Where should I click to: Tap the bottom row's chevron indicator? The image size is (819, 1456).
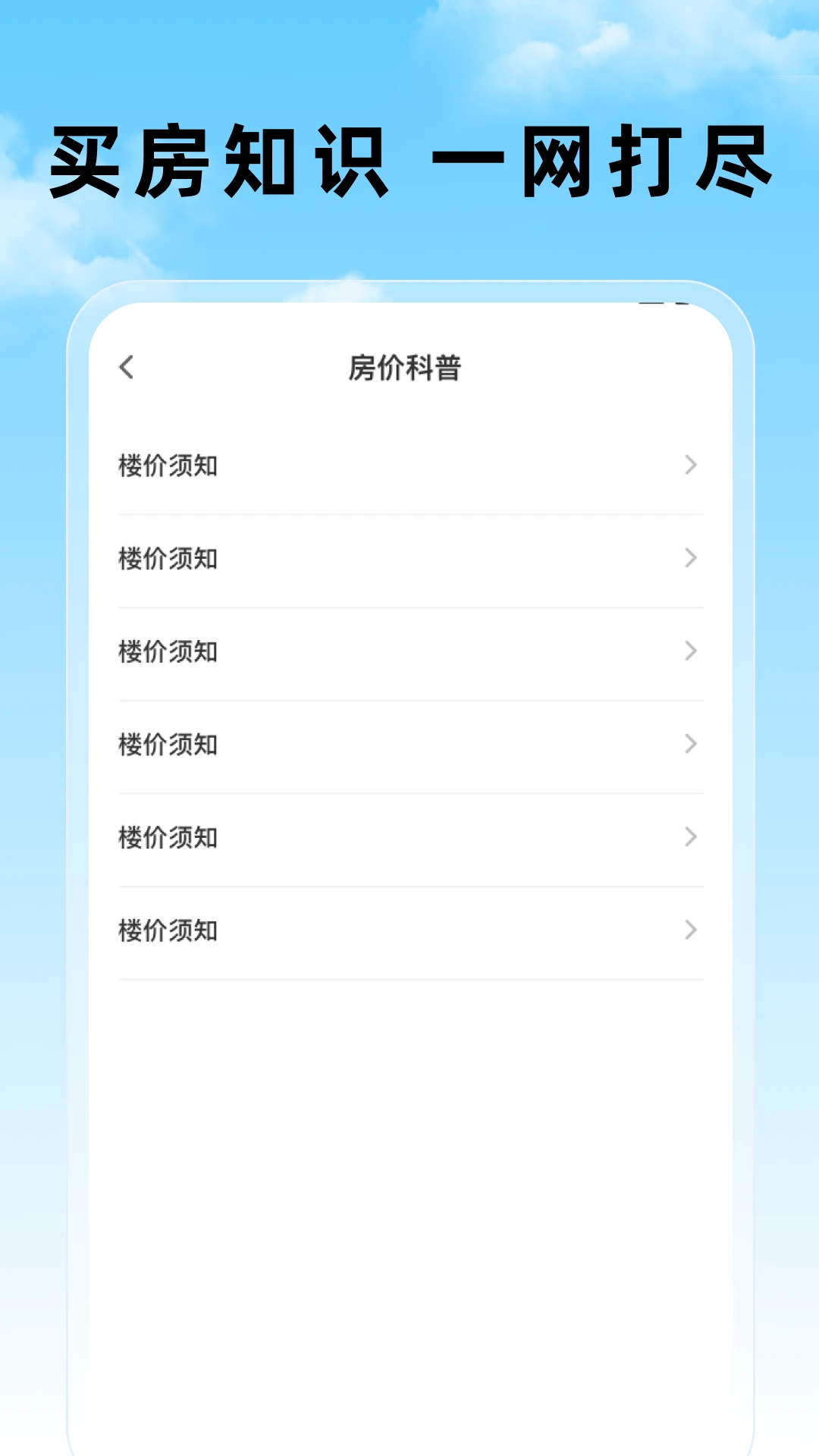[690, 930]
